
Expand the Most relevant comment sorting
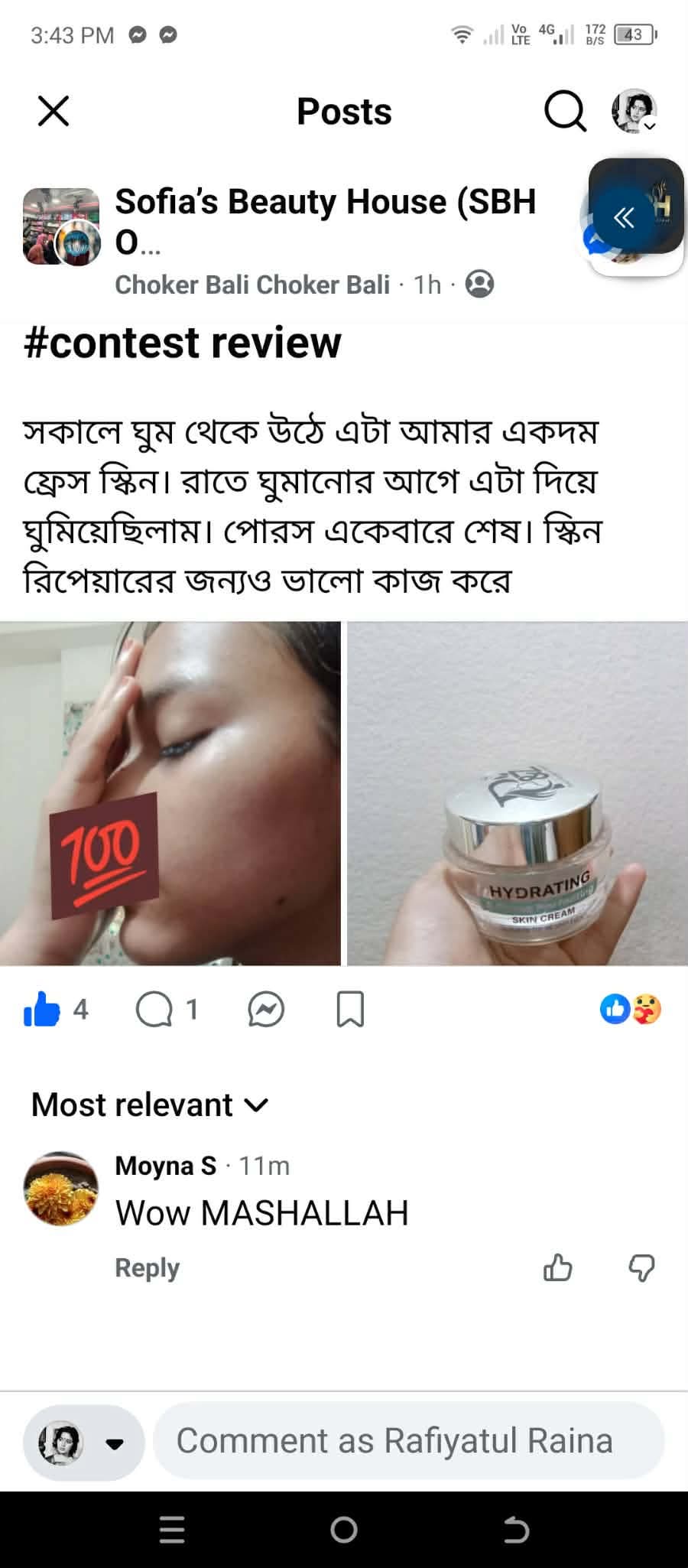pos(150,1105)
